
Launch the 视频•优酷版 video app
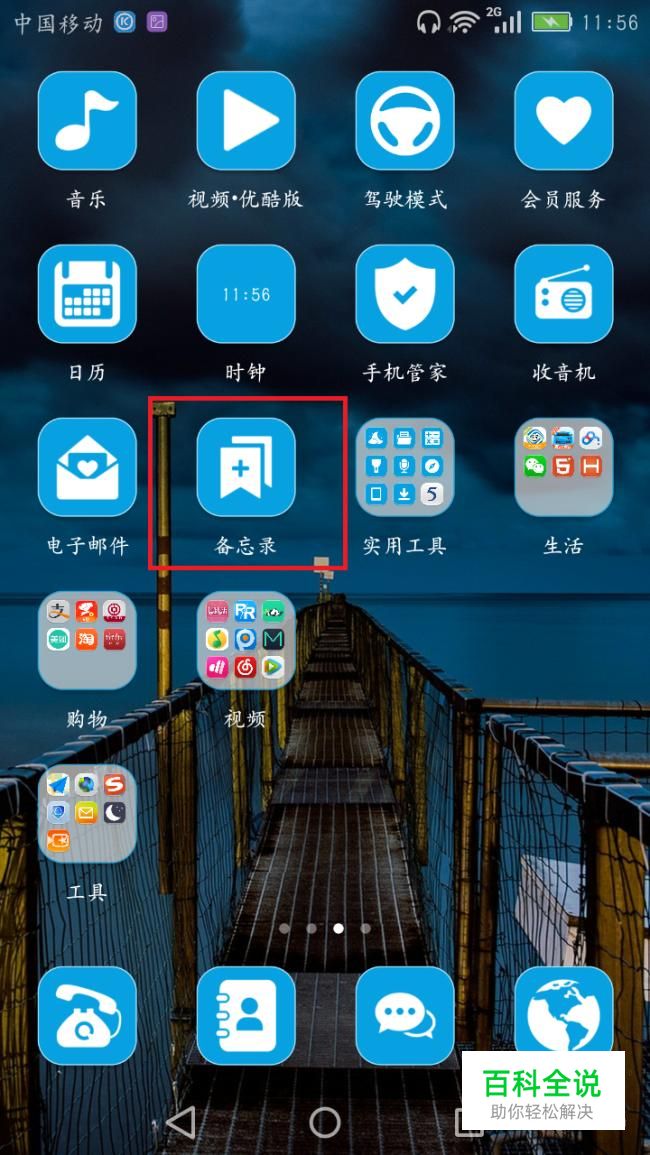(x=246, y=120)
